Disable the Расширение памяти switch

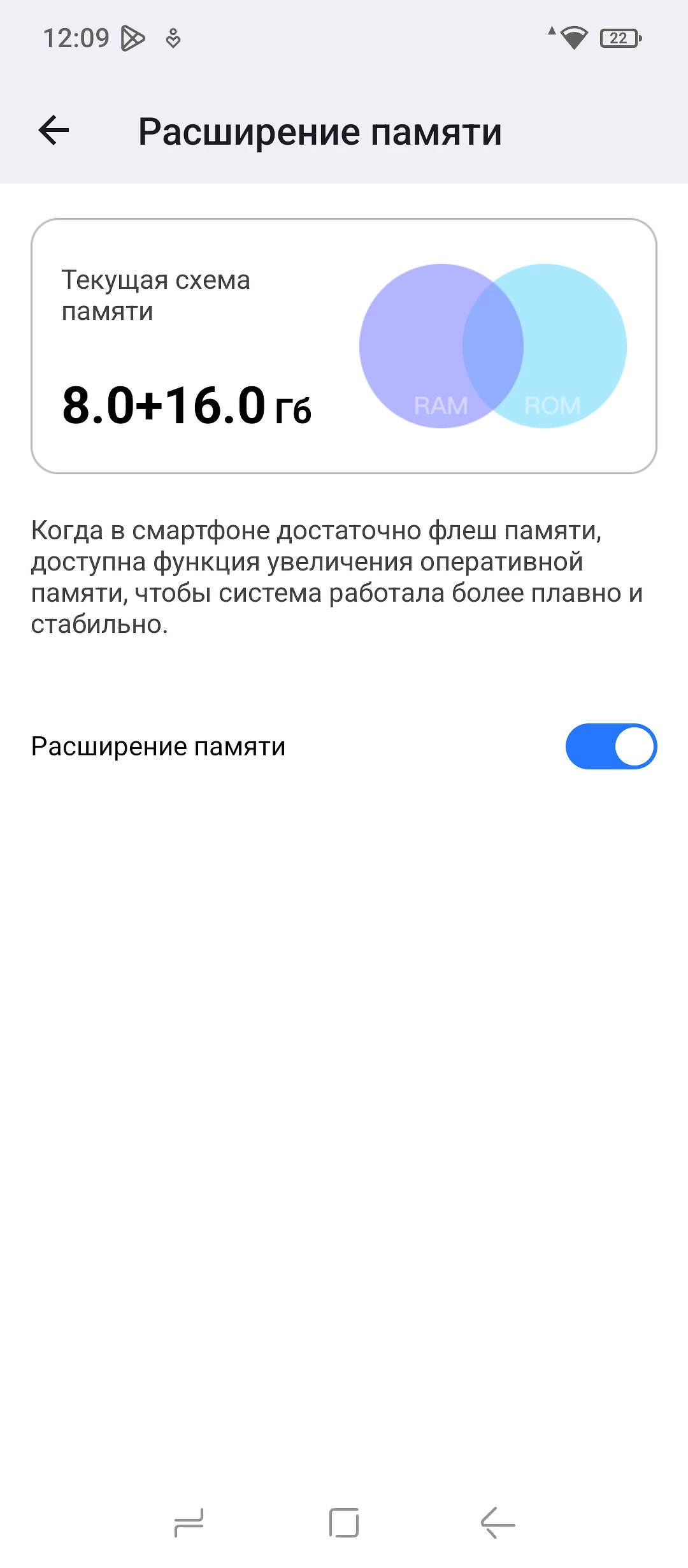pos(610,746)
